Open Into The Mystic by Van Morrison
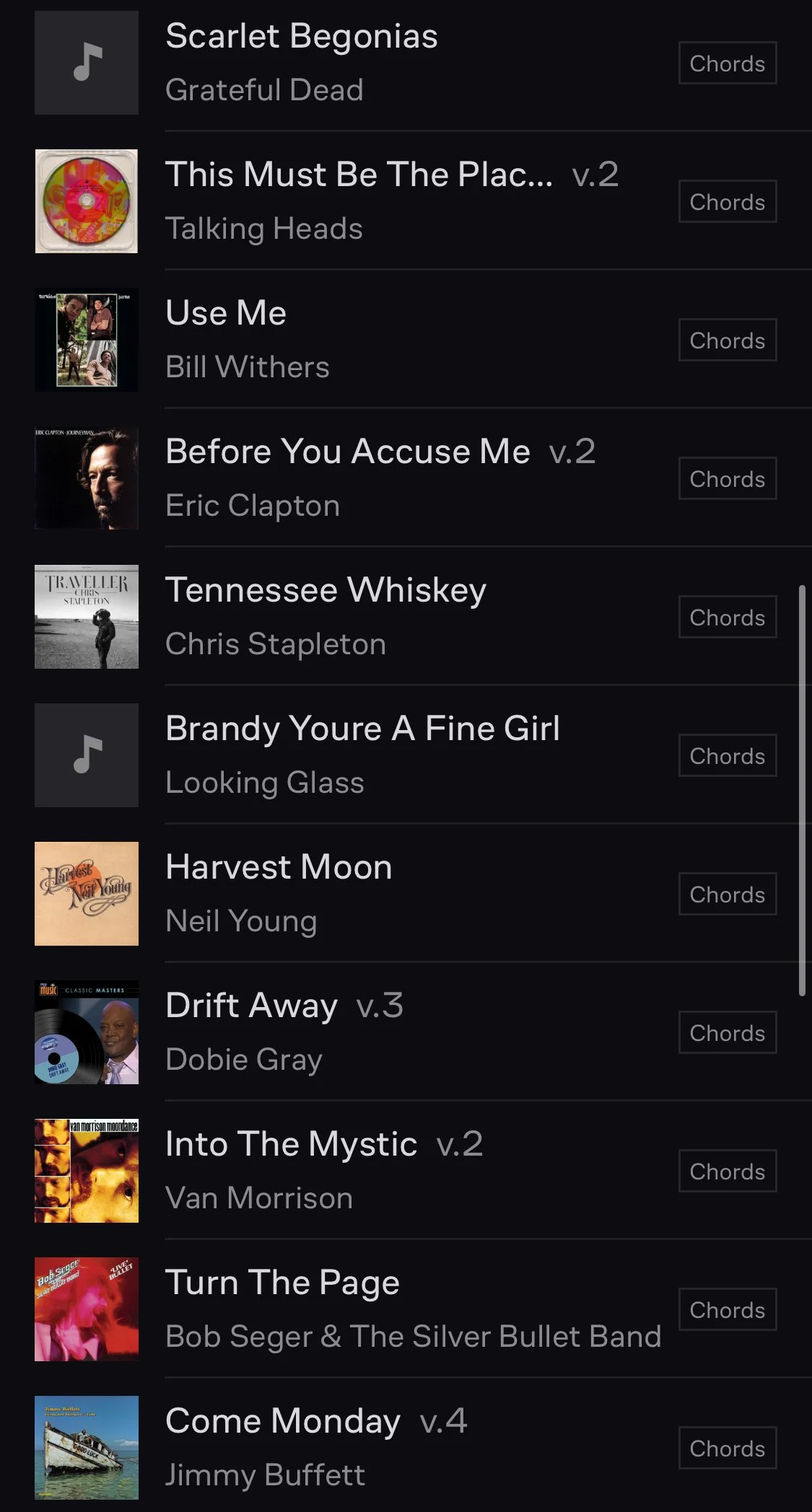 [291, 1145]
